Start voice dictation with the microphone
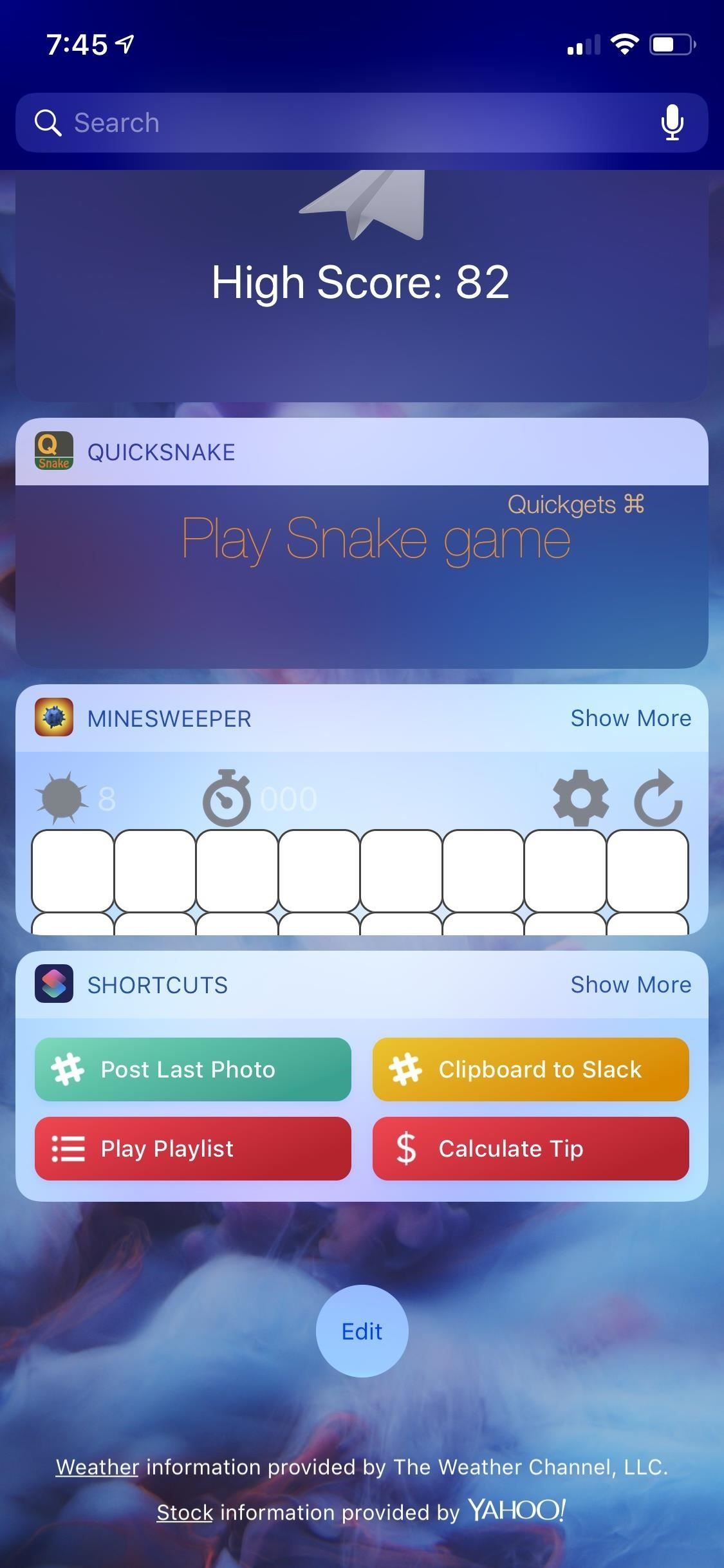This screenshot has height=1568, width=724. click(x=672, y=122)
